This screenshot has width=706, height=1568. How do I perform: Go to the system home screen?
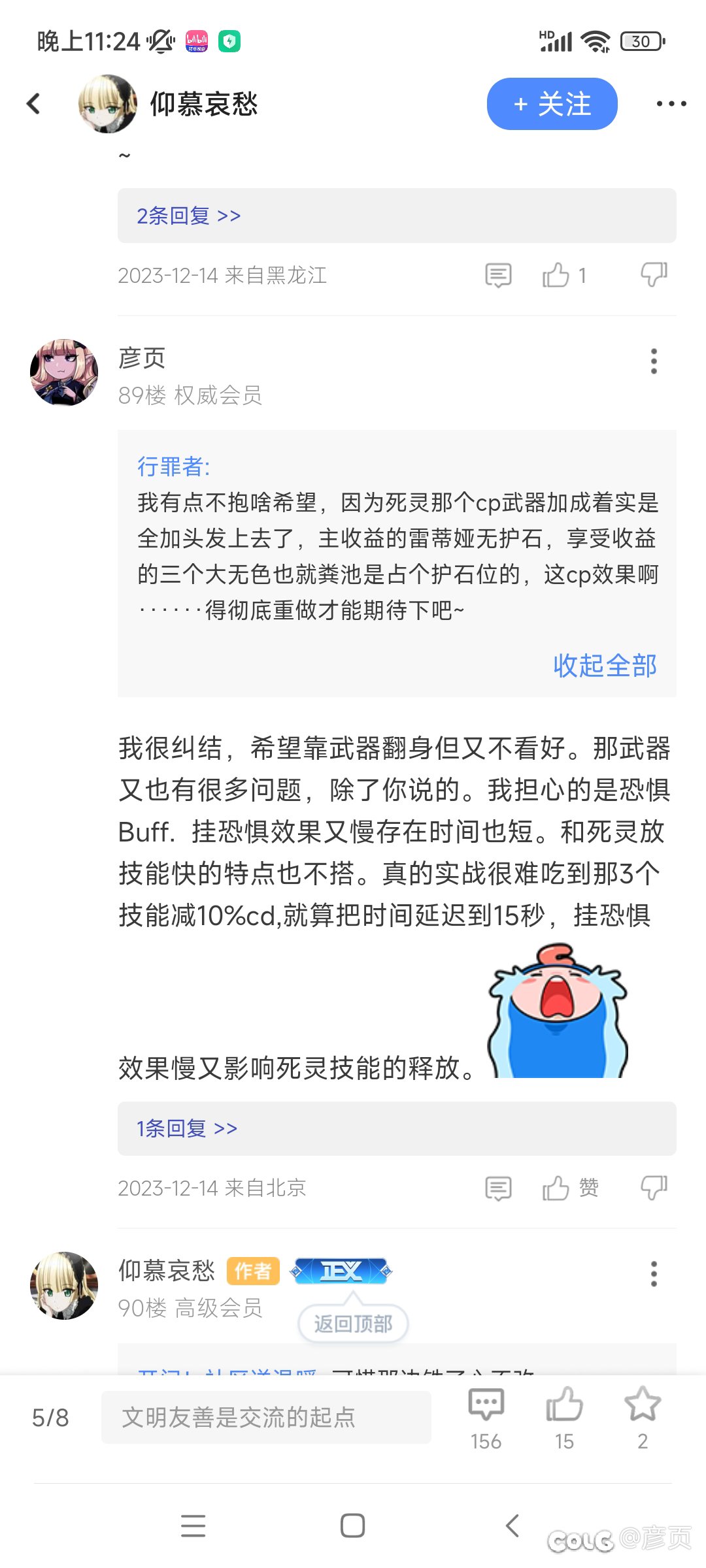[352, 1526]
